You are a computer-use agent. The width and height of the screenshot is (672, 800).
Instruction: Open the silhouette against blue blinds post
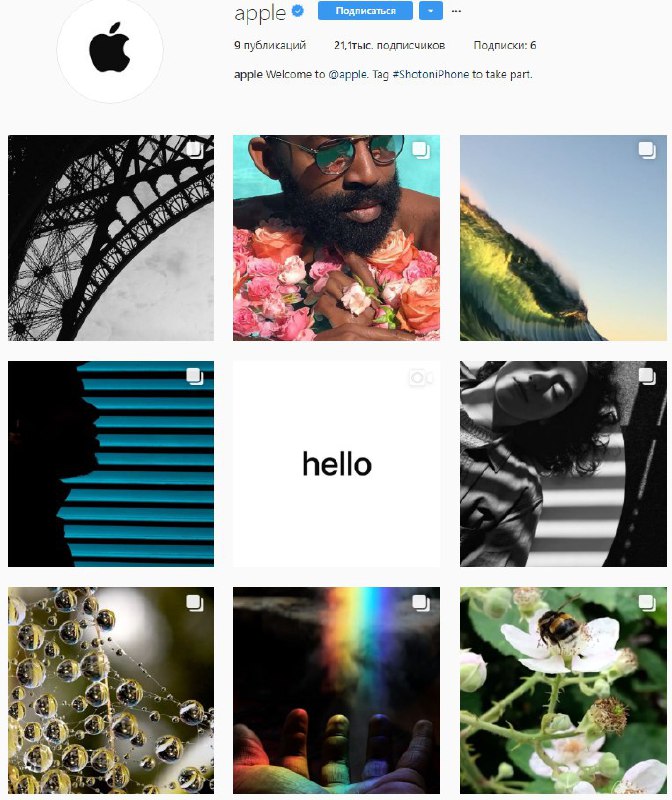pos(111,464)
